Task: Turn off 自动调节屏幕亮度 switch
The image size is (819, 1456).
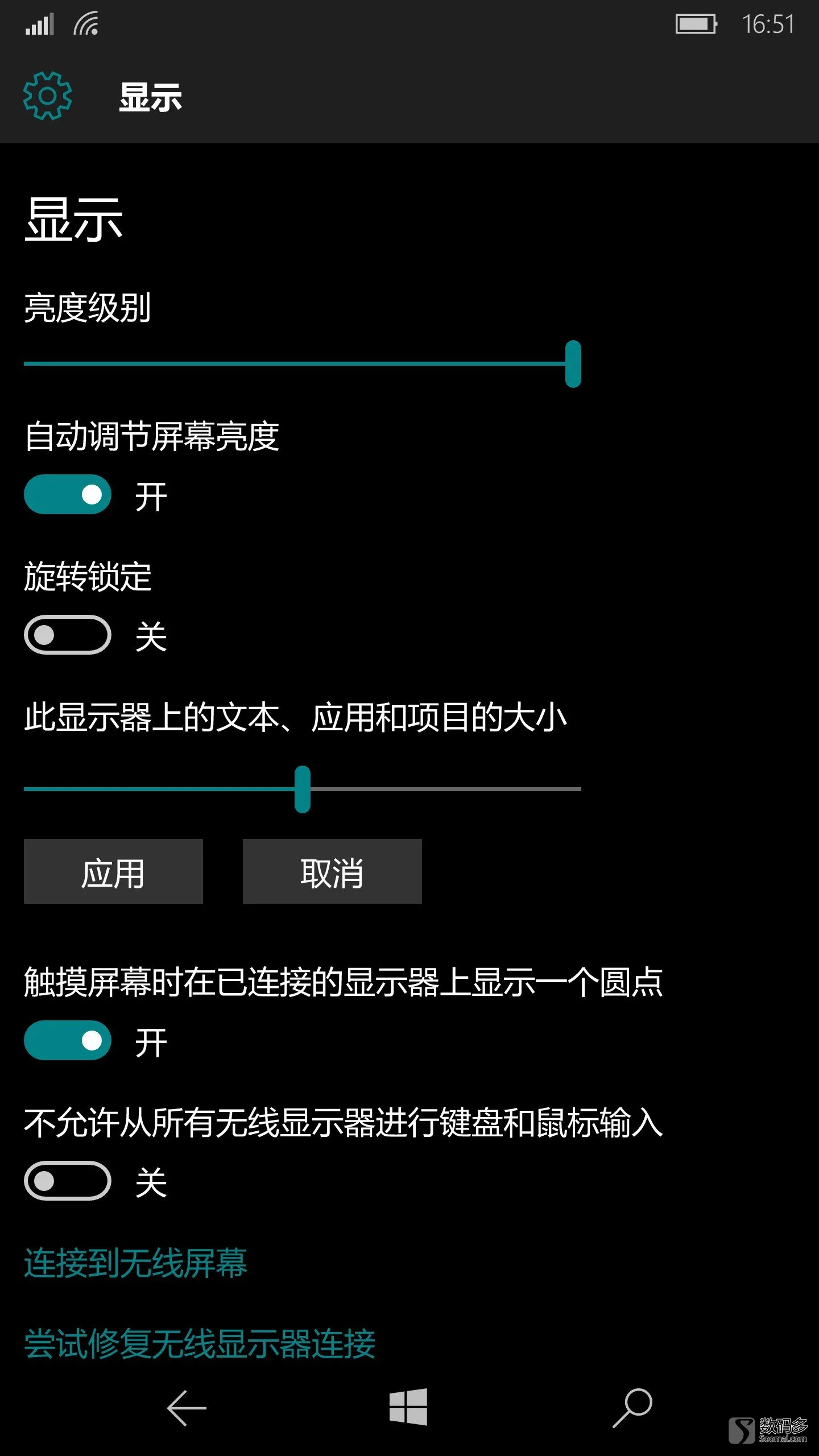Action: tap(68, 494)
